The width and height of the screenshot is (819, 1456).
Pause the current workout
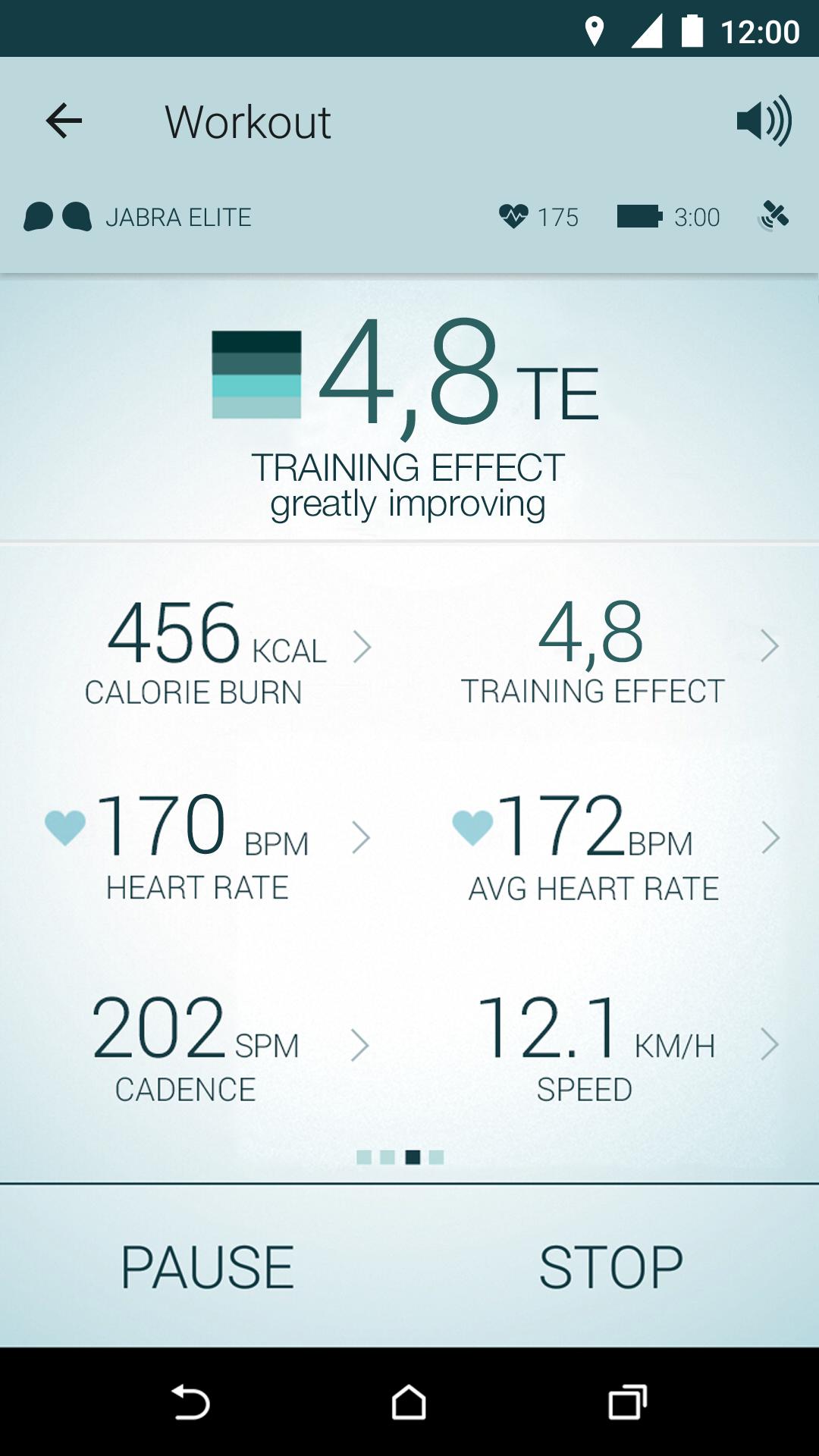[x=207, y=1266]
